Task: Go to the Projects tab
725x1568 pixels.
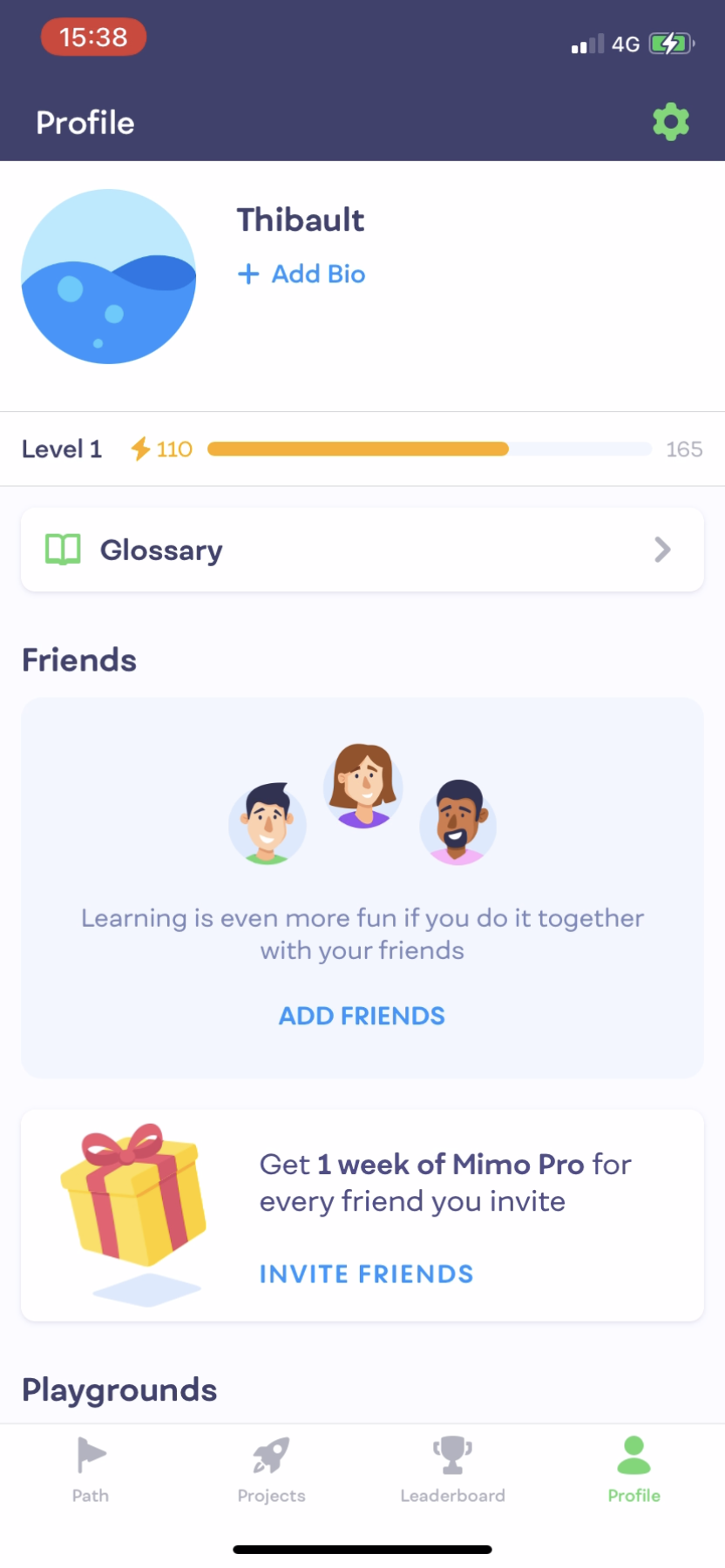Action: click(271, 1470)
